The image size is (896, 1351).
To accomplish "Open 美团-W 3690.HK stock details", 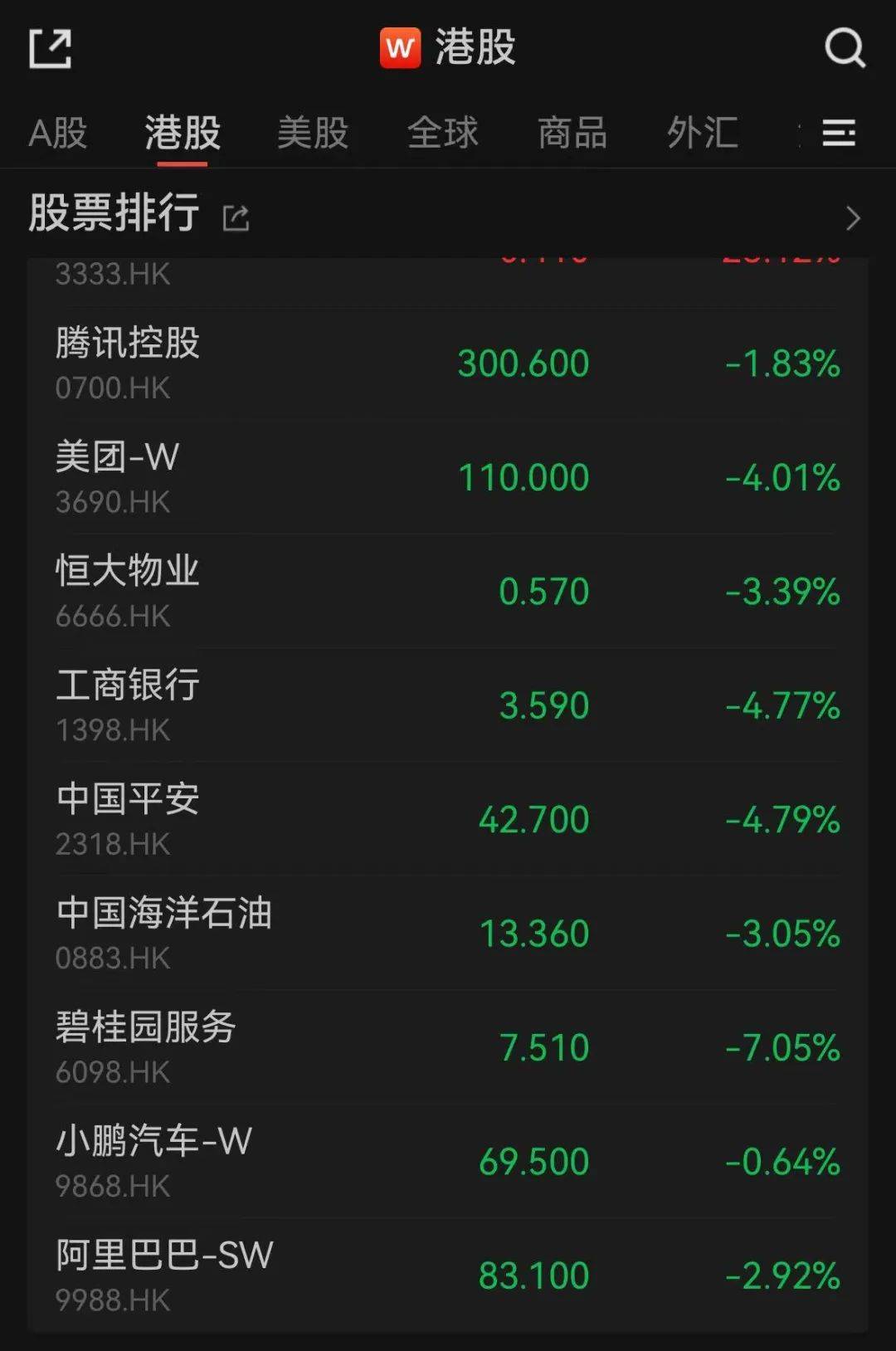I will (x=448, y=477).
